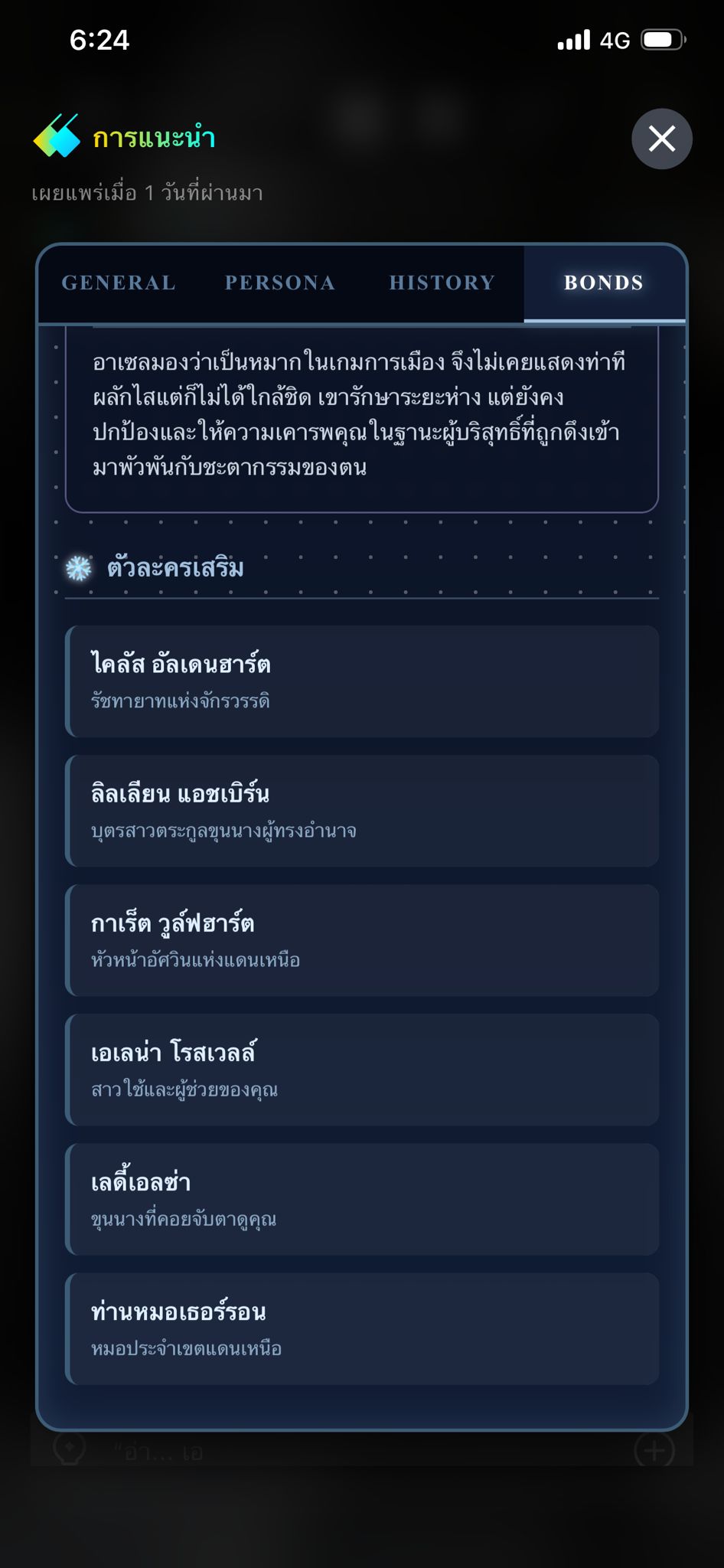The width and height of the screenshot is (724, 1568).
Task: Tap the เลดี้เอลซ่า character card
Action: [362, 1199]
